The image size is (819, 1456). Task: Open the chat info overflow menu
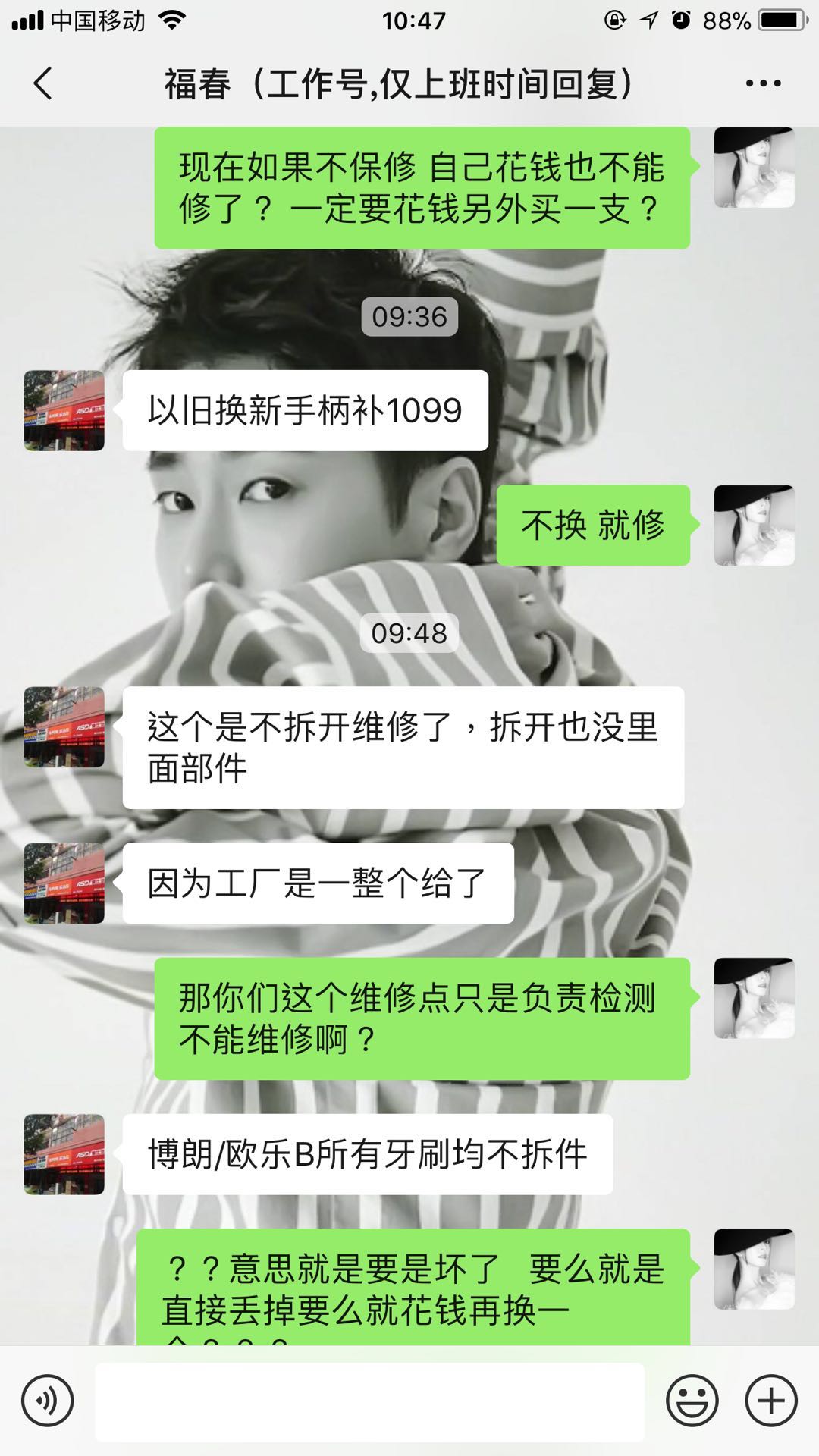coord(763,83)
